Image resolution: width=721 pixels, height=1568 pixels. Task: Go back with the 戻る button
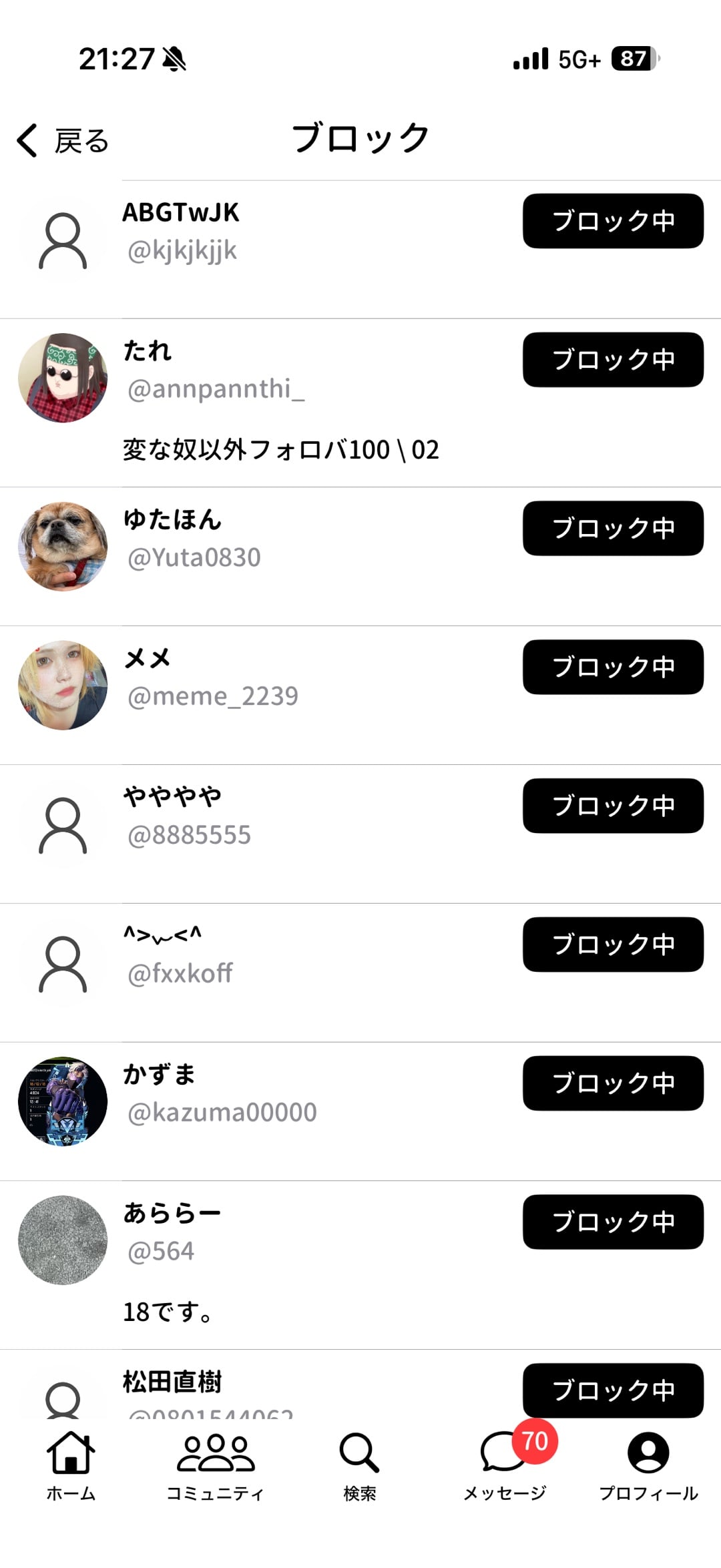coord(63,141)
